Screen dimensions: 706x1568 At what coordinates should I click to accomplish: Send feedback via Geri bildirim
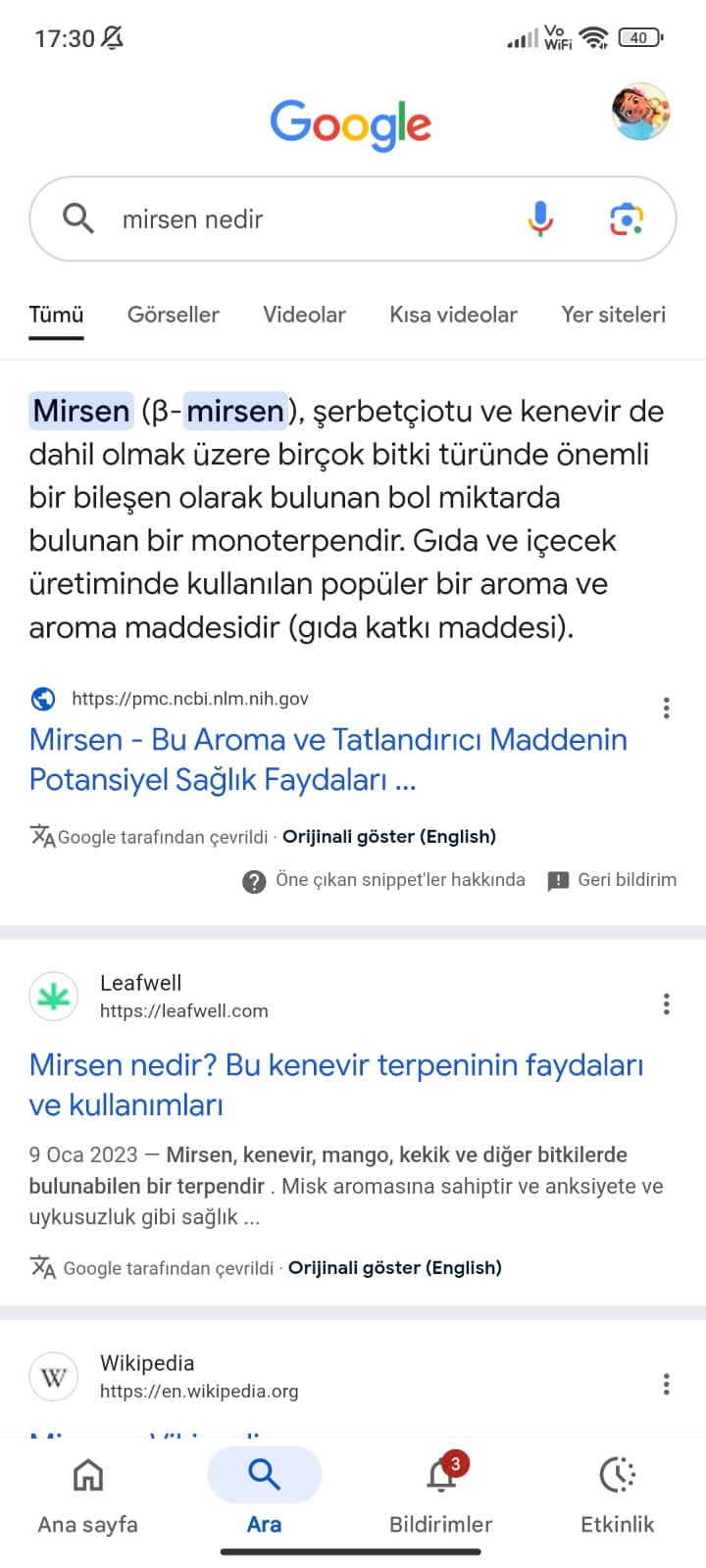pos(612,880)
